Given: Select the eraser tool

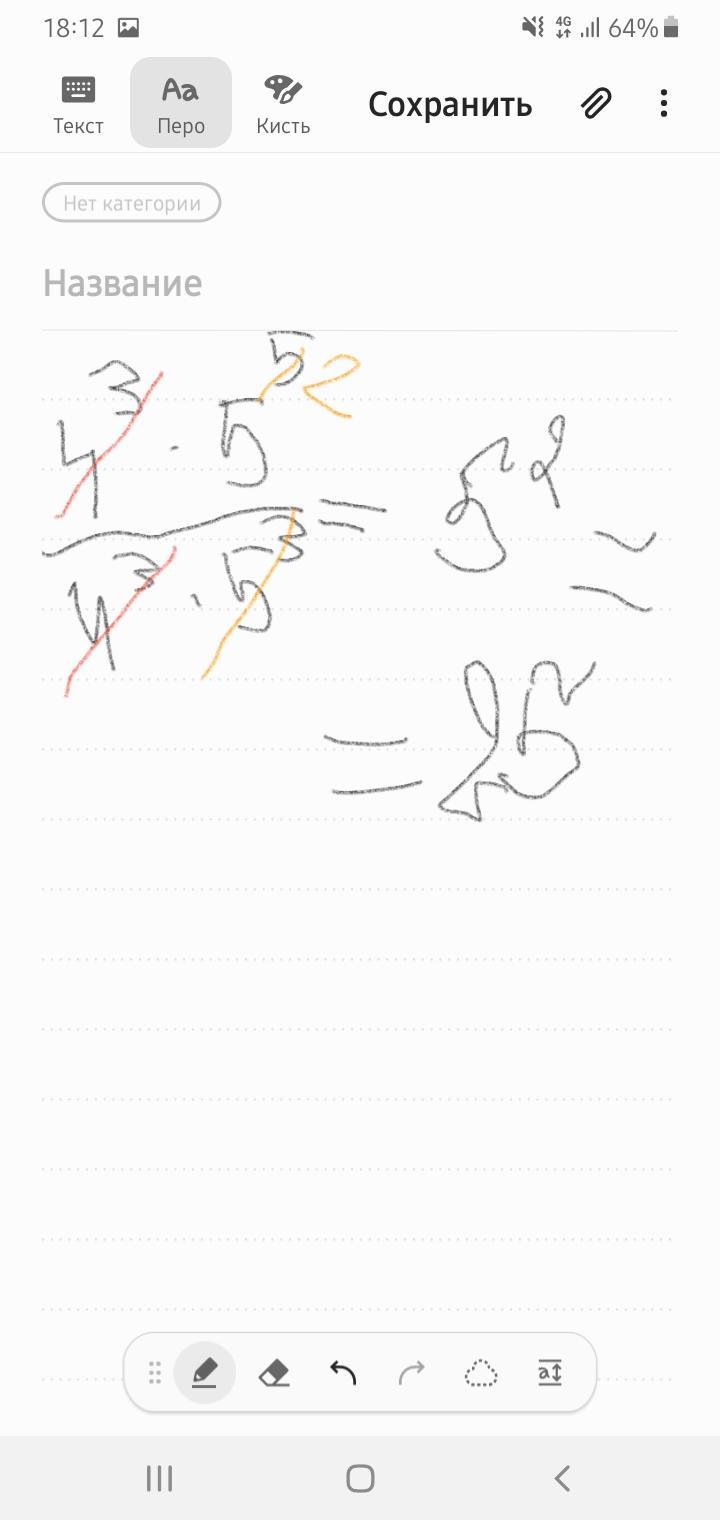Looking at the screenshot, I should click(x=274, y=1373).
